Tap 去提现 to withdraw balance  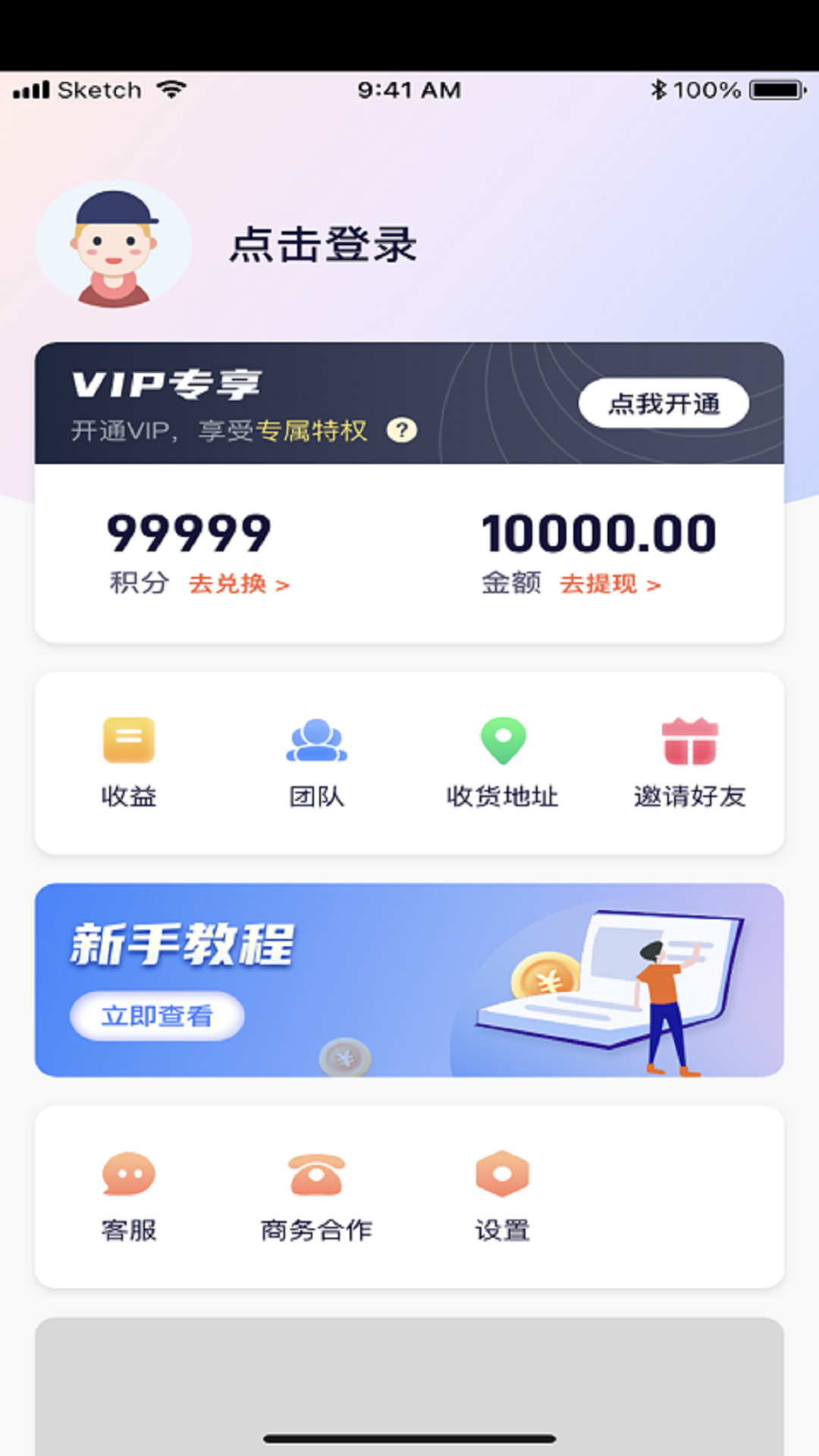[610, 584]
